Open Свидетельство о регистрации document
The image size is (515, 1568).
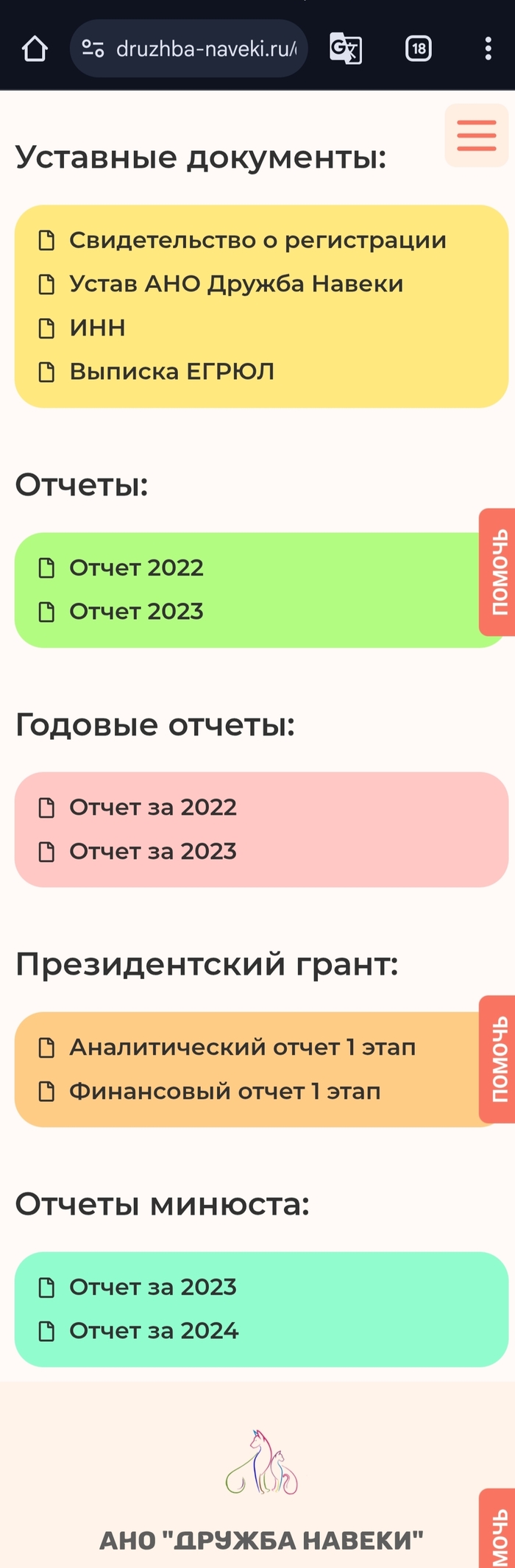coord(257,241)
